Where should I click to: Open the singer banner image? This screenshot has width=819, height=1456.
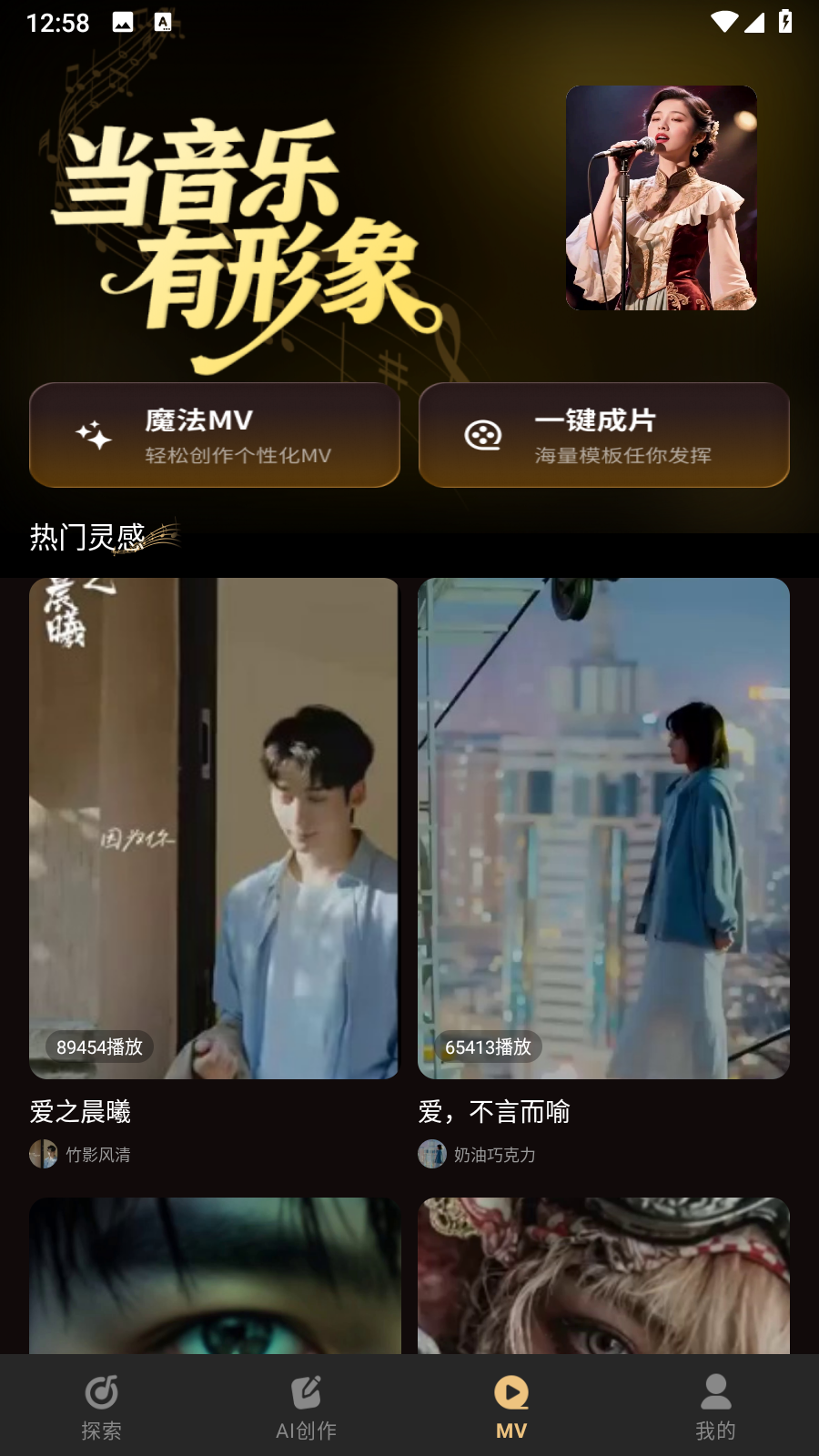pos(662,198)
